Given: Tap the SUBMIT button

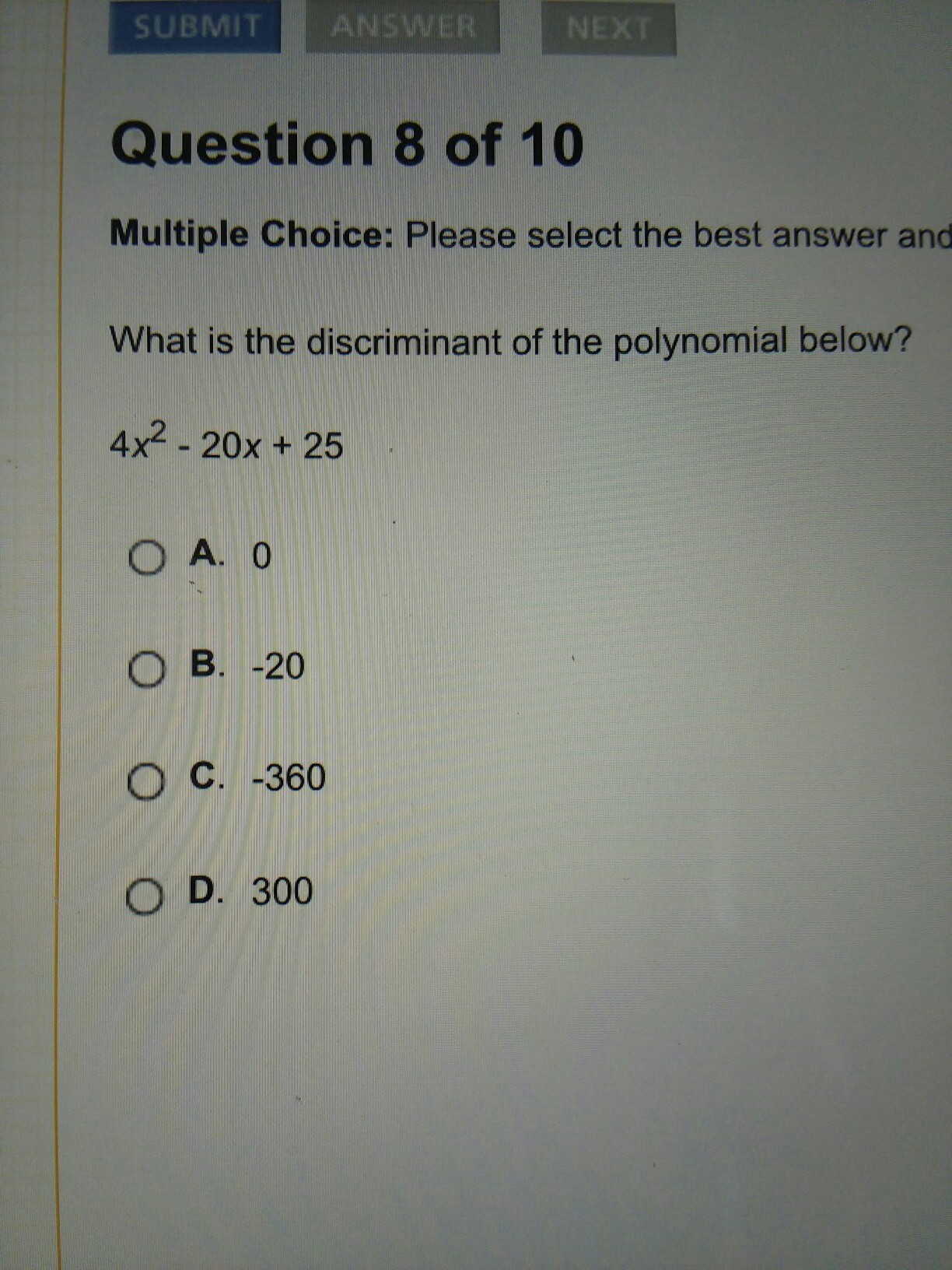Looking at the screenshot, I should 194,27.
